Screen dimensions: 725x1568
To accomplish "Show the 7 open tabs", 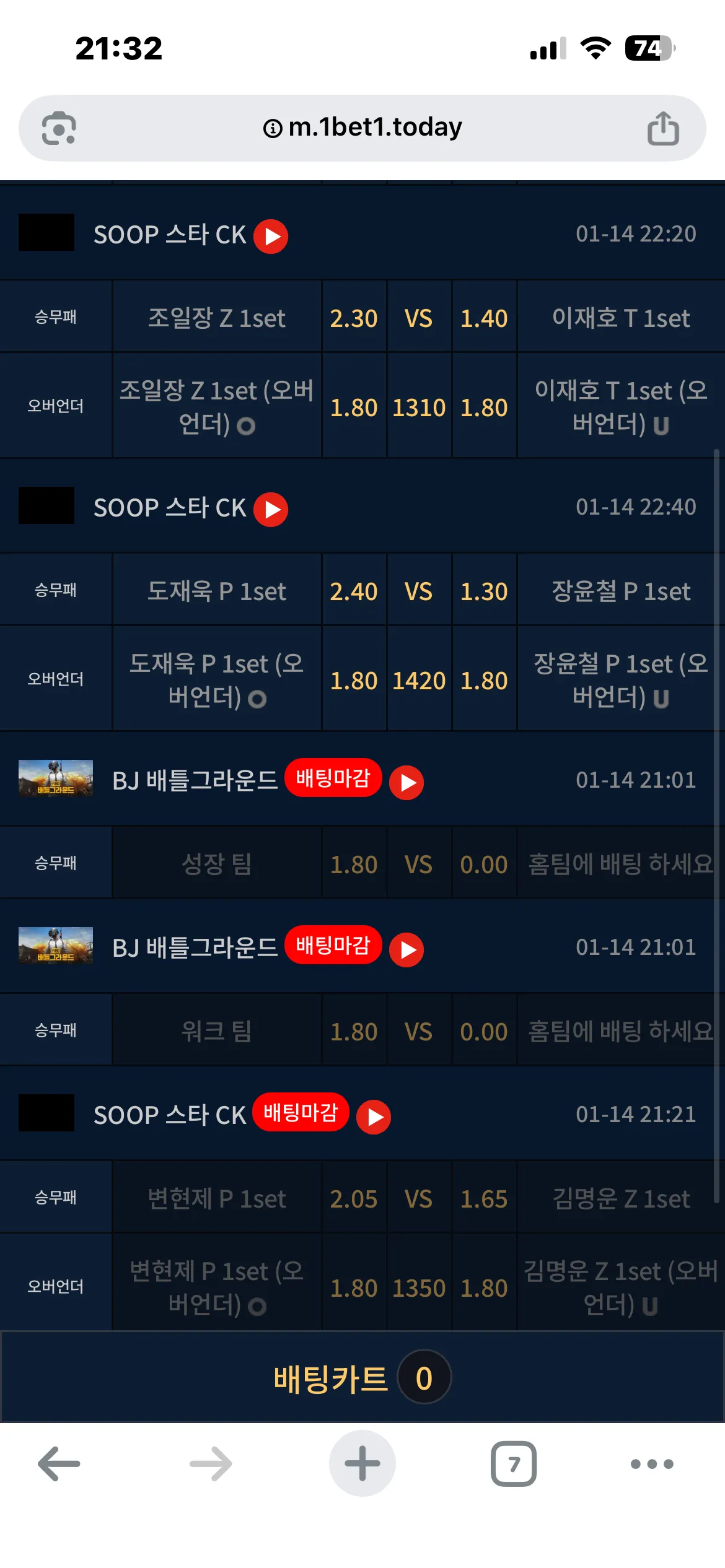I will [x=514, y=1464].
